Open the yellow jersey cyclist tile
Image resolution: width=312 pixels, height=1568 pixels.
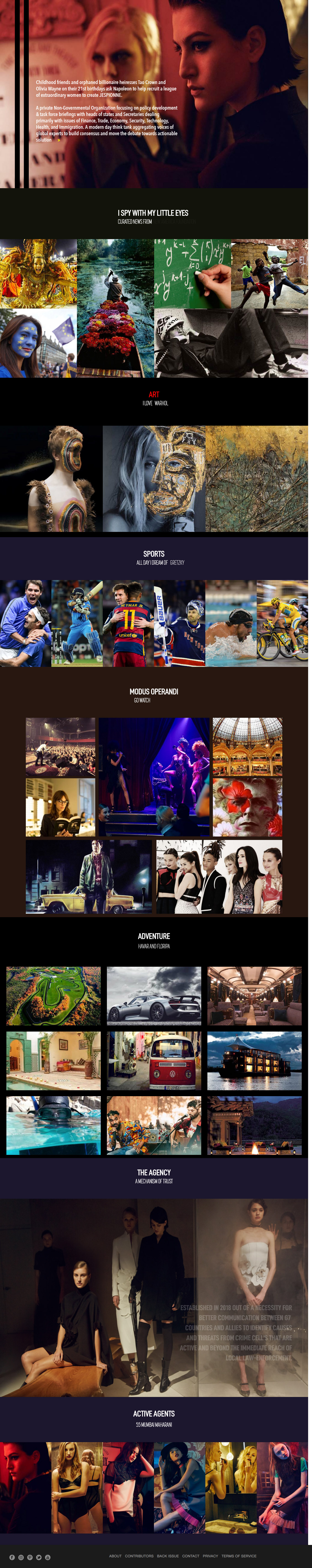pyautogui.click(x=282, y=623)
